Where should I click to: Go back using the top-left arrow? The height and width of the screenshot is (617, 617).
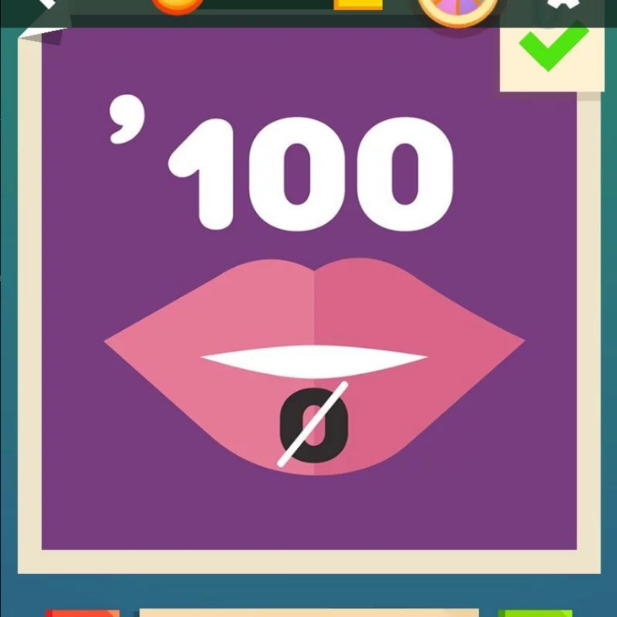click(x=44, y=4)
